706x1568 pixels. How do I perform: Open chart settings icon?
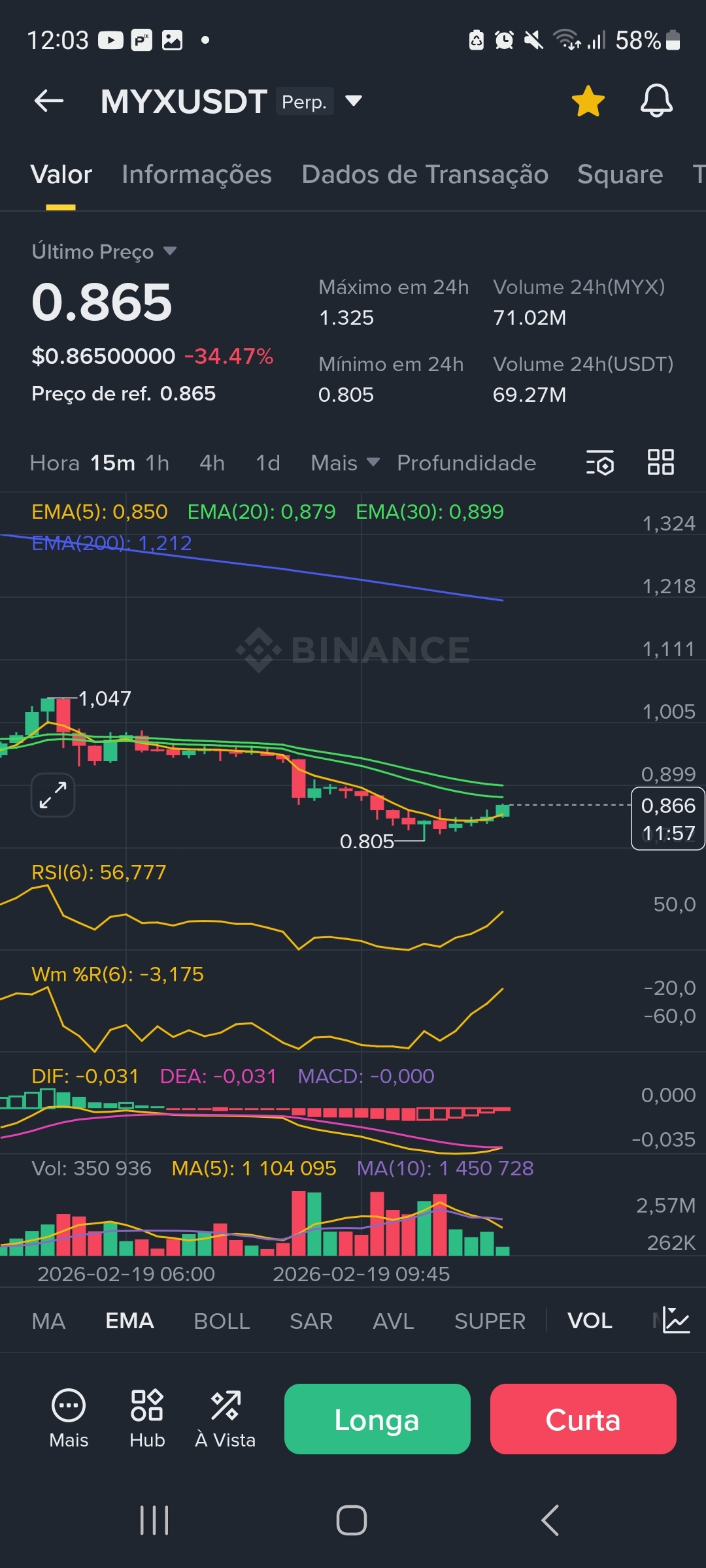coord(599,463)
